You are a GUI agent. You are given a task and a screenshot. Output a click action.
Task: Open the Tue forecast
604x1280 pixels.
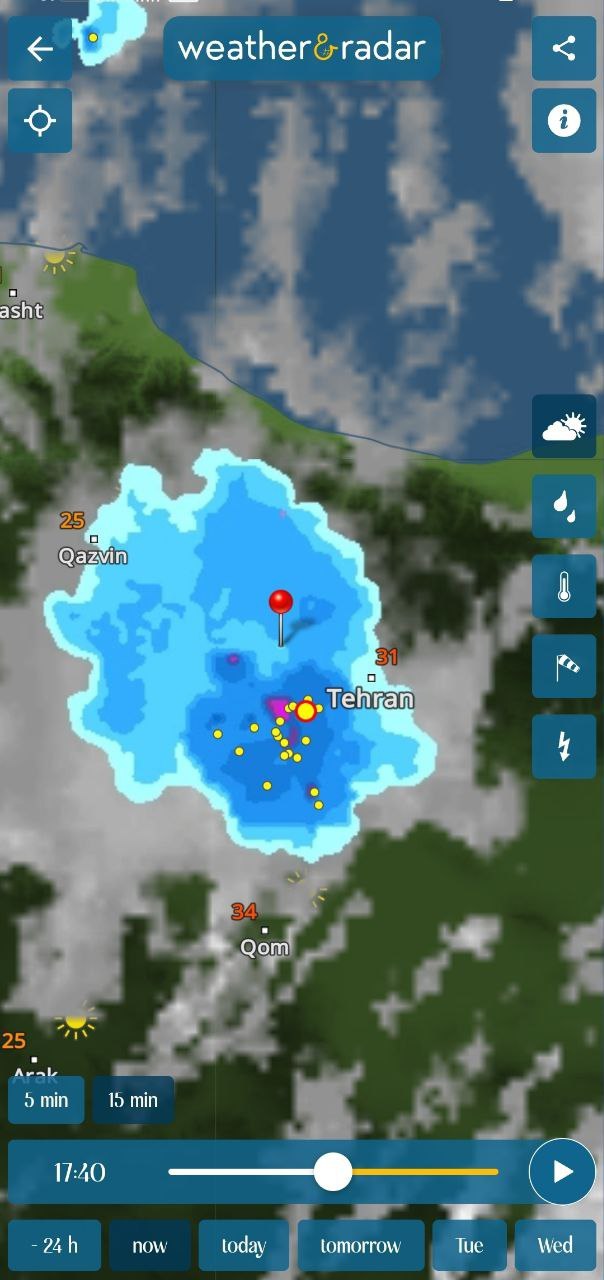click(x=469, y=1246)
